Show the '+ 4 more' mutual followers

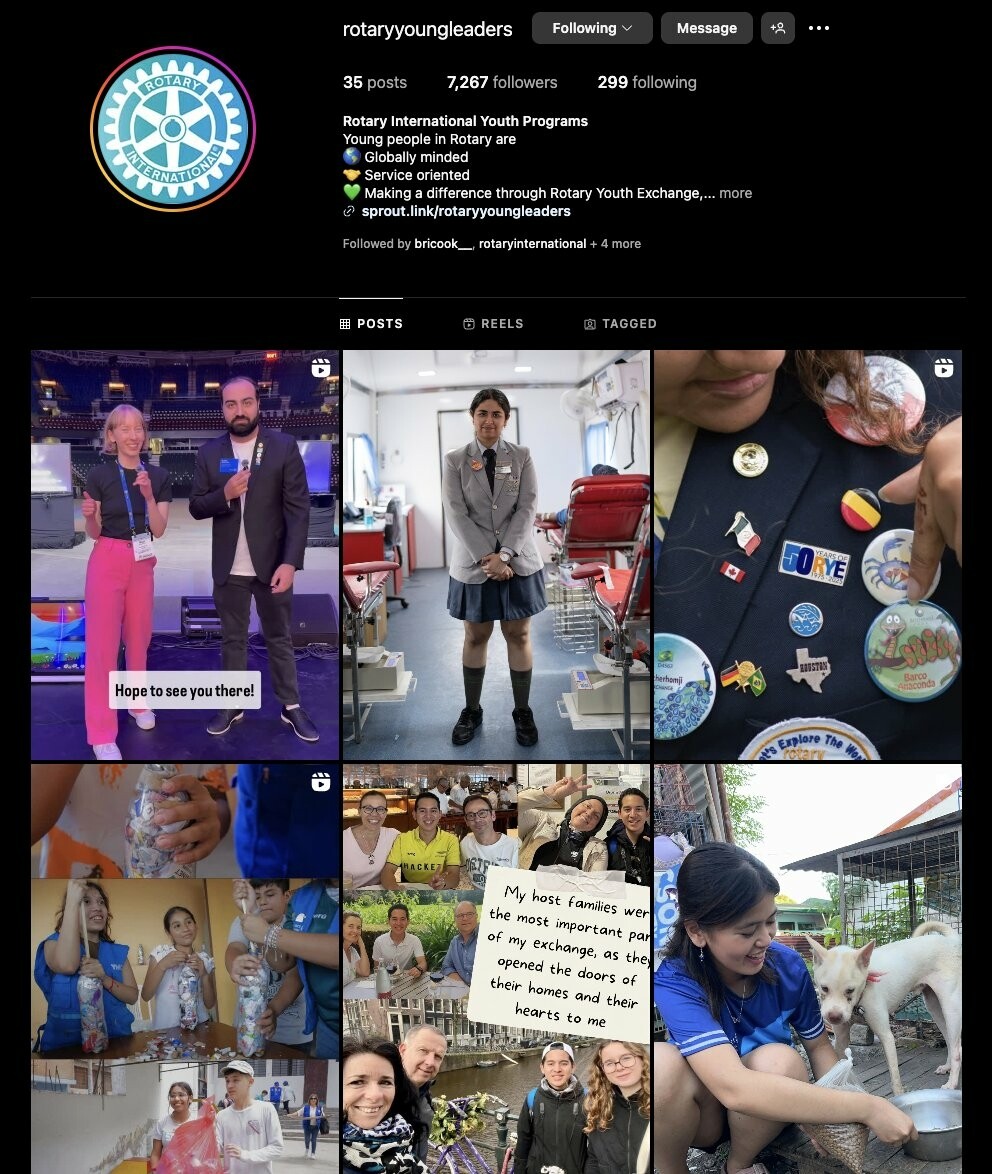(x=616, y=244)
